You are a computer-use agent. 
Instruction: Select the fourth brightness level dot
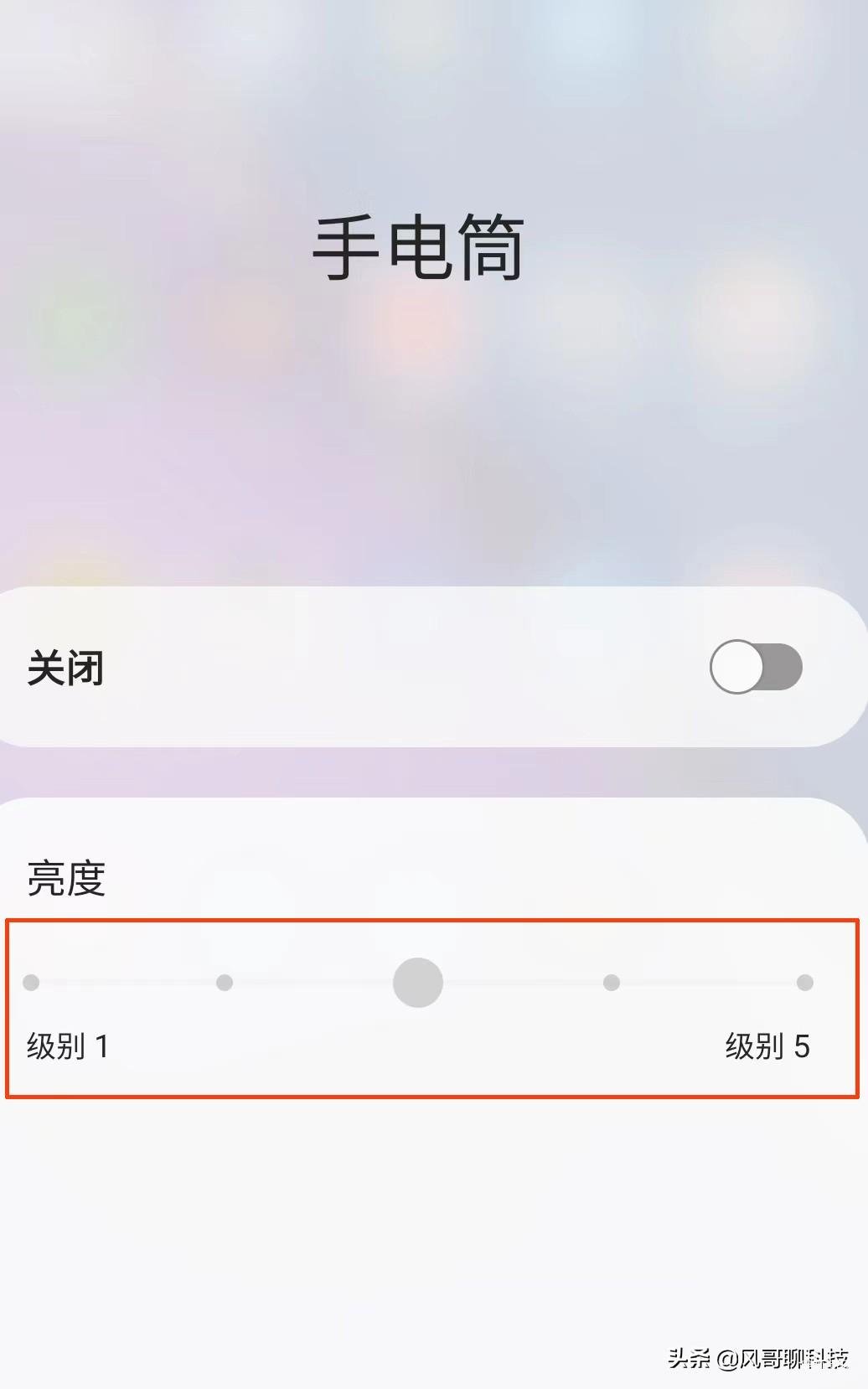pos(611,982)
